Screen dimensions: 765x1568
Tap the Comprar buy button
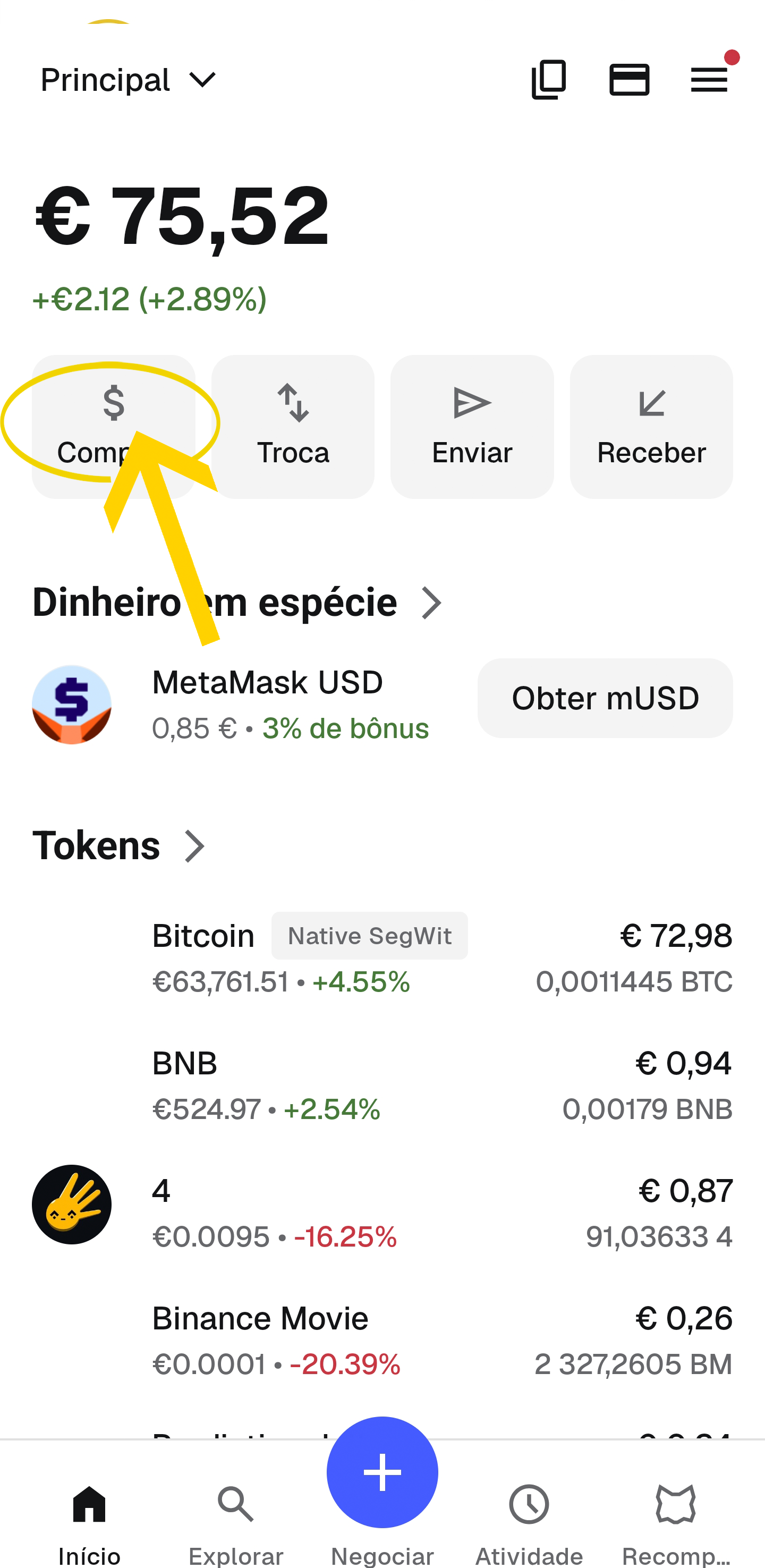(113, 427)
